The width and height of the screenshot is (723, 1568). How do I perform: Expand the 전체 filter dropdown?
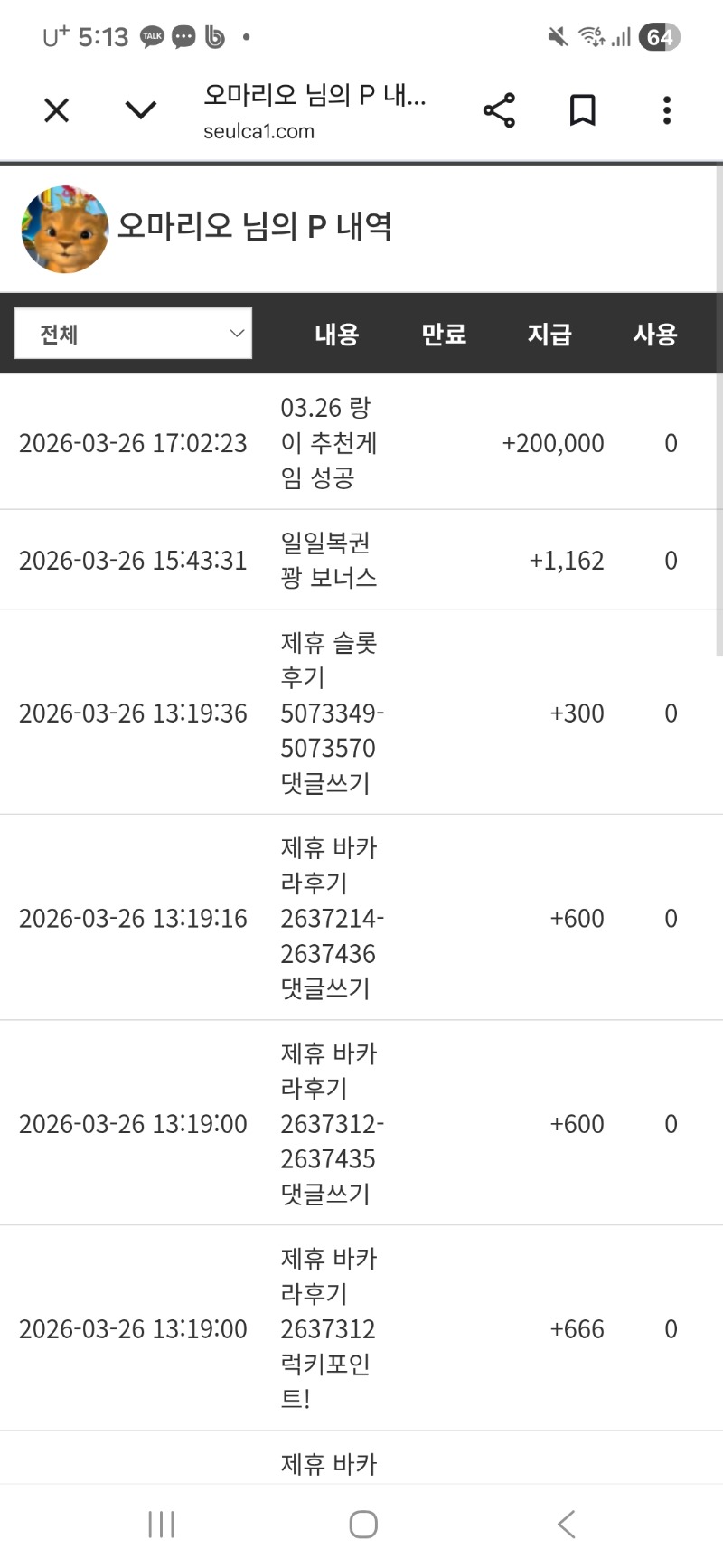[134, 334]
